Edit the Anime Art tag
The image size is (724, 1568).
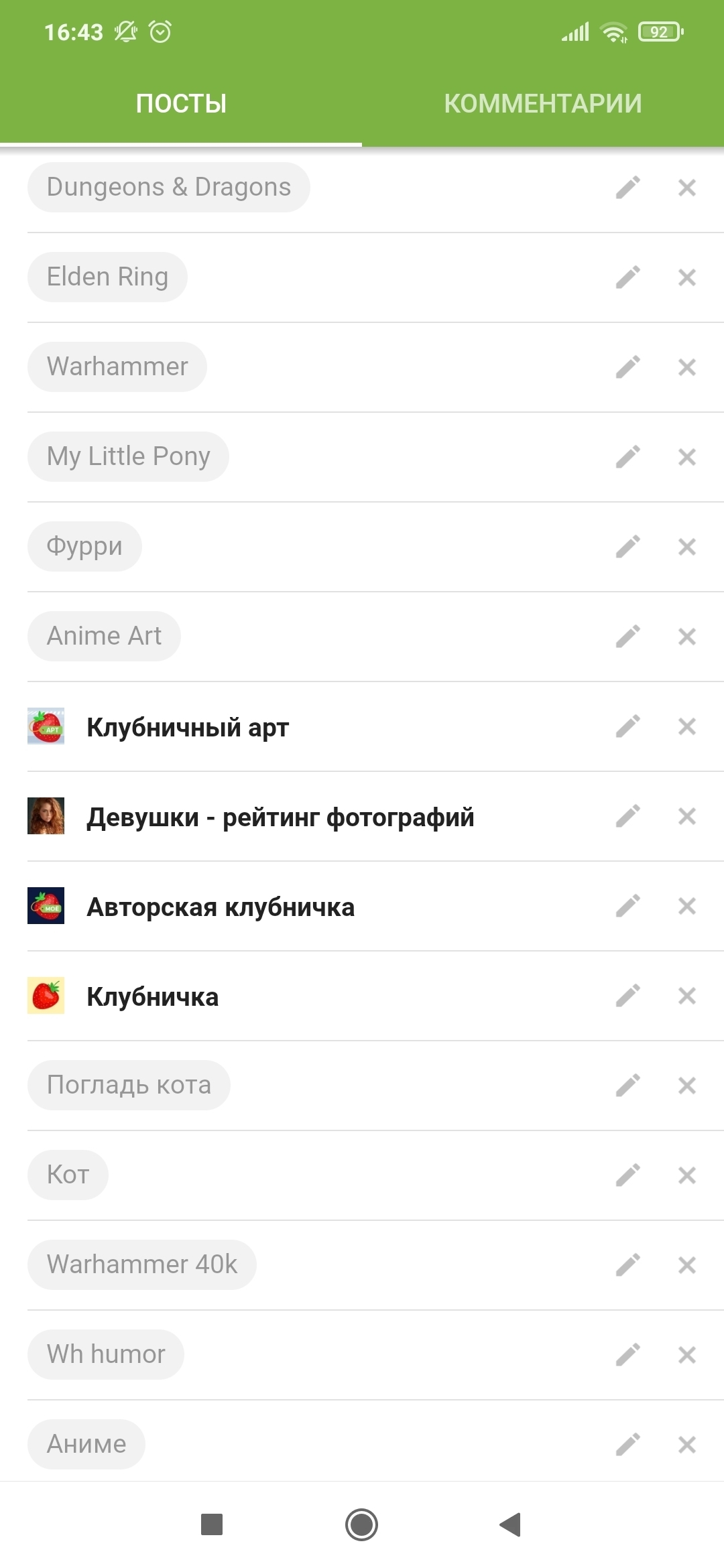coord(628,637)
